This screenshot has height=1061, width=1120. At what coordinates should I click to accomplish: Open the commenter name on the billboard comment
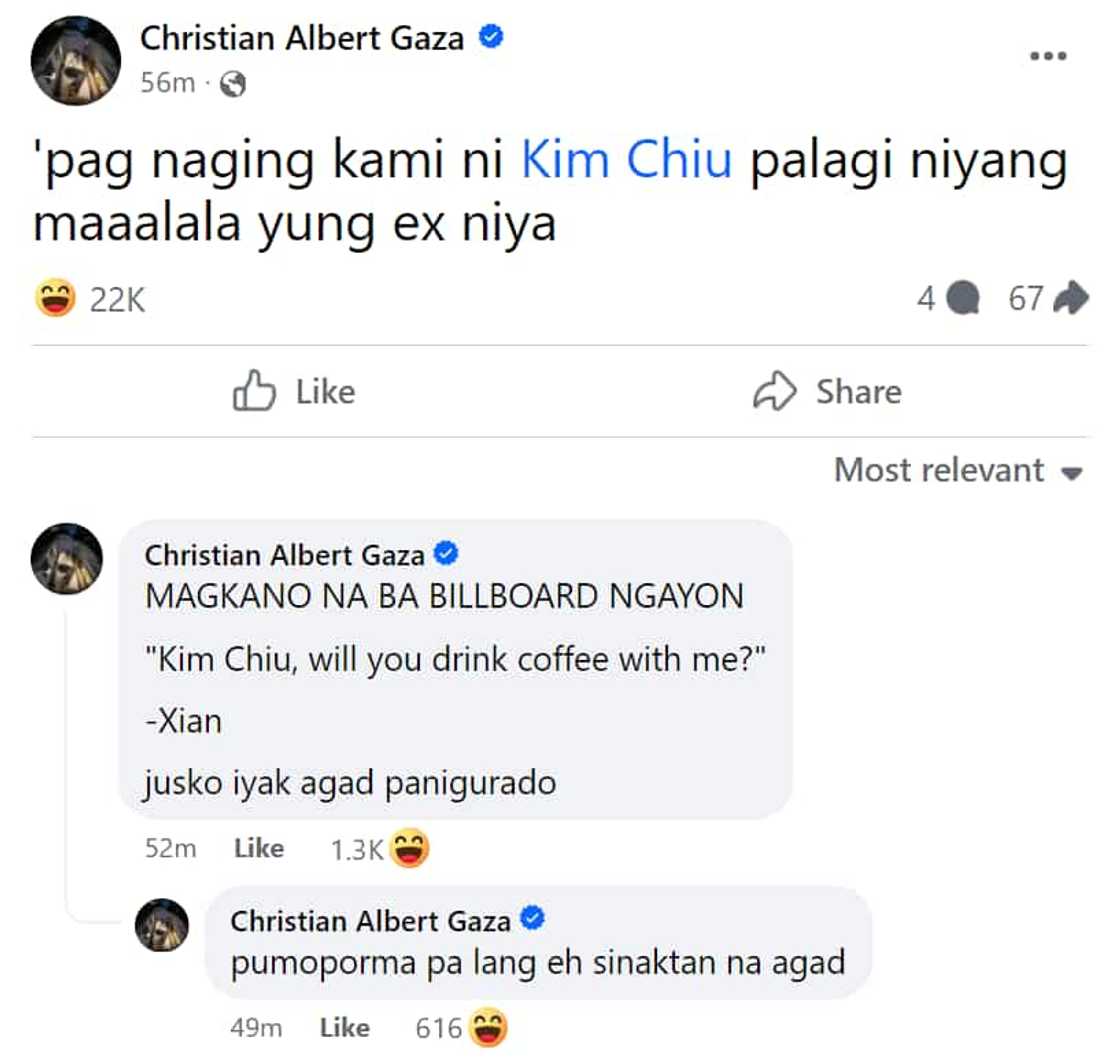tap(285, 555)
